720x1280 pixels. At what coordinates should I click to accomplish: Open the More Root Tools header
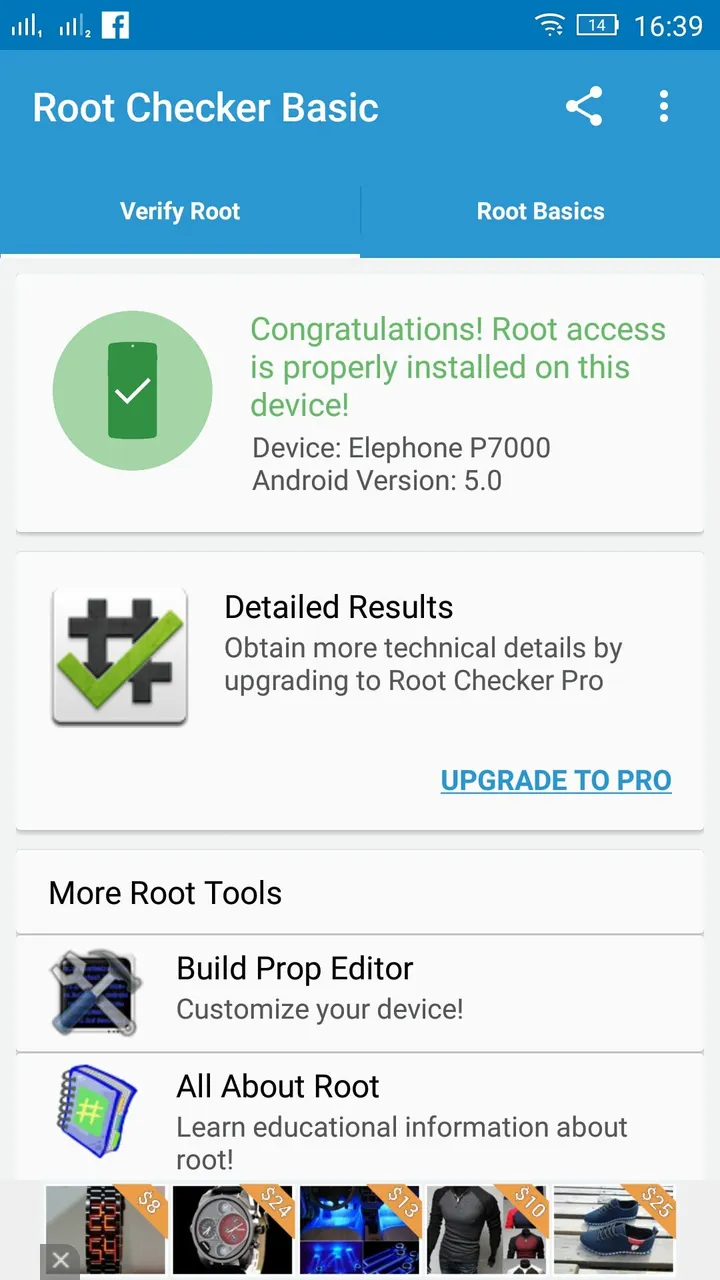(165, 892)
